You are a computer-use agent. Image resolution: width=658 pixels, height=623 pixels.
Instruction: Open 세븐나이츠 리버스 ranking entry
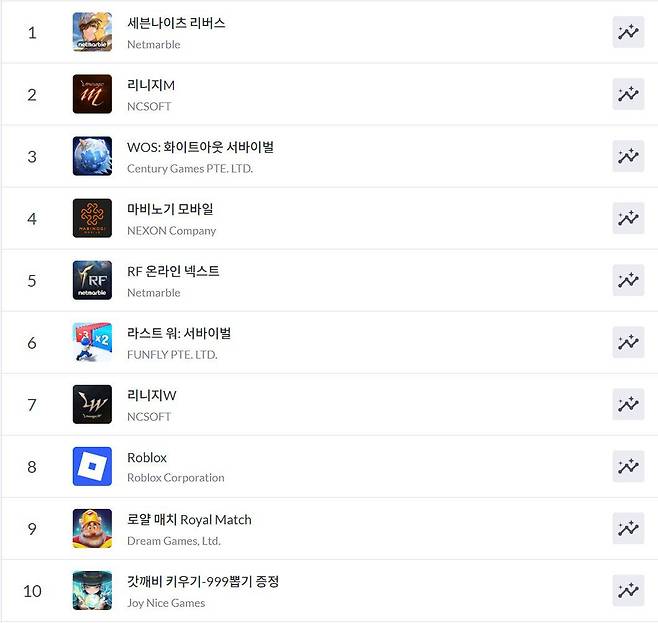176,23
